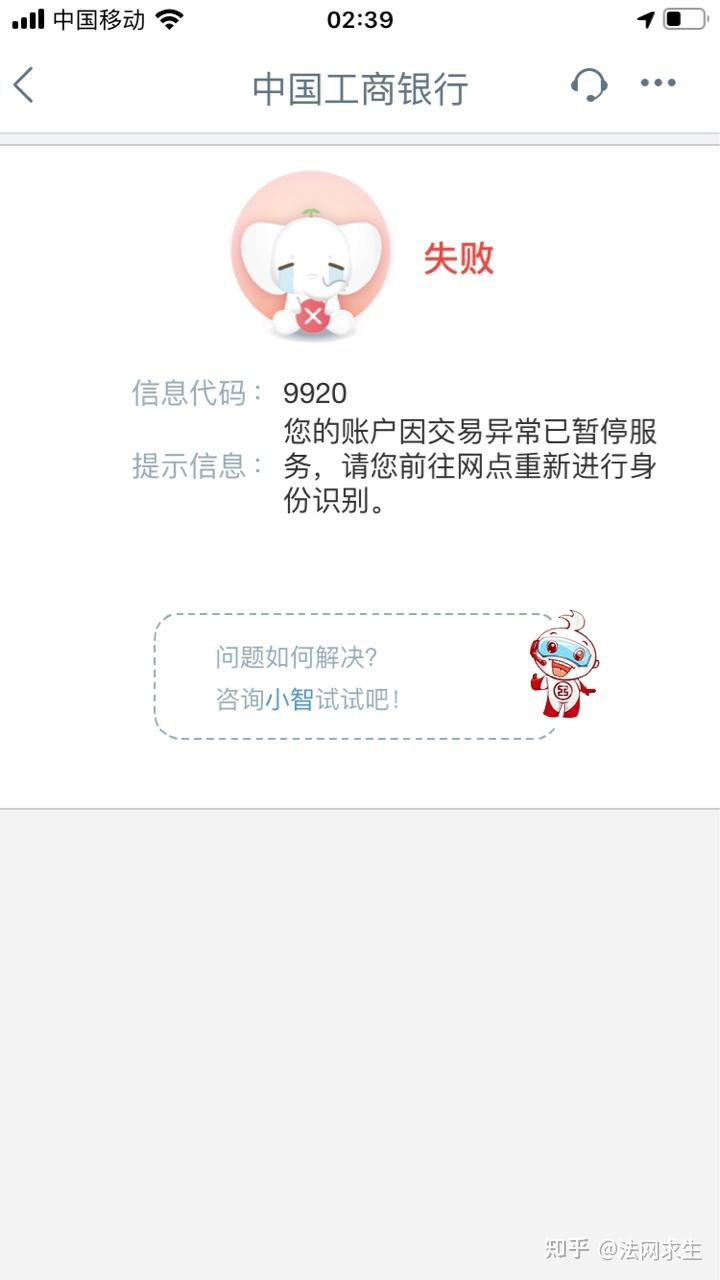Viewport: 720px width, 1280px height.
Task: Tap the cellular signal bars icon
Action: tap(28, 17)
